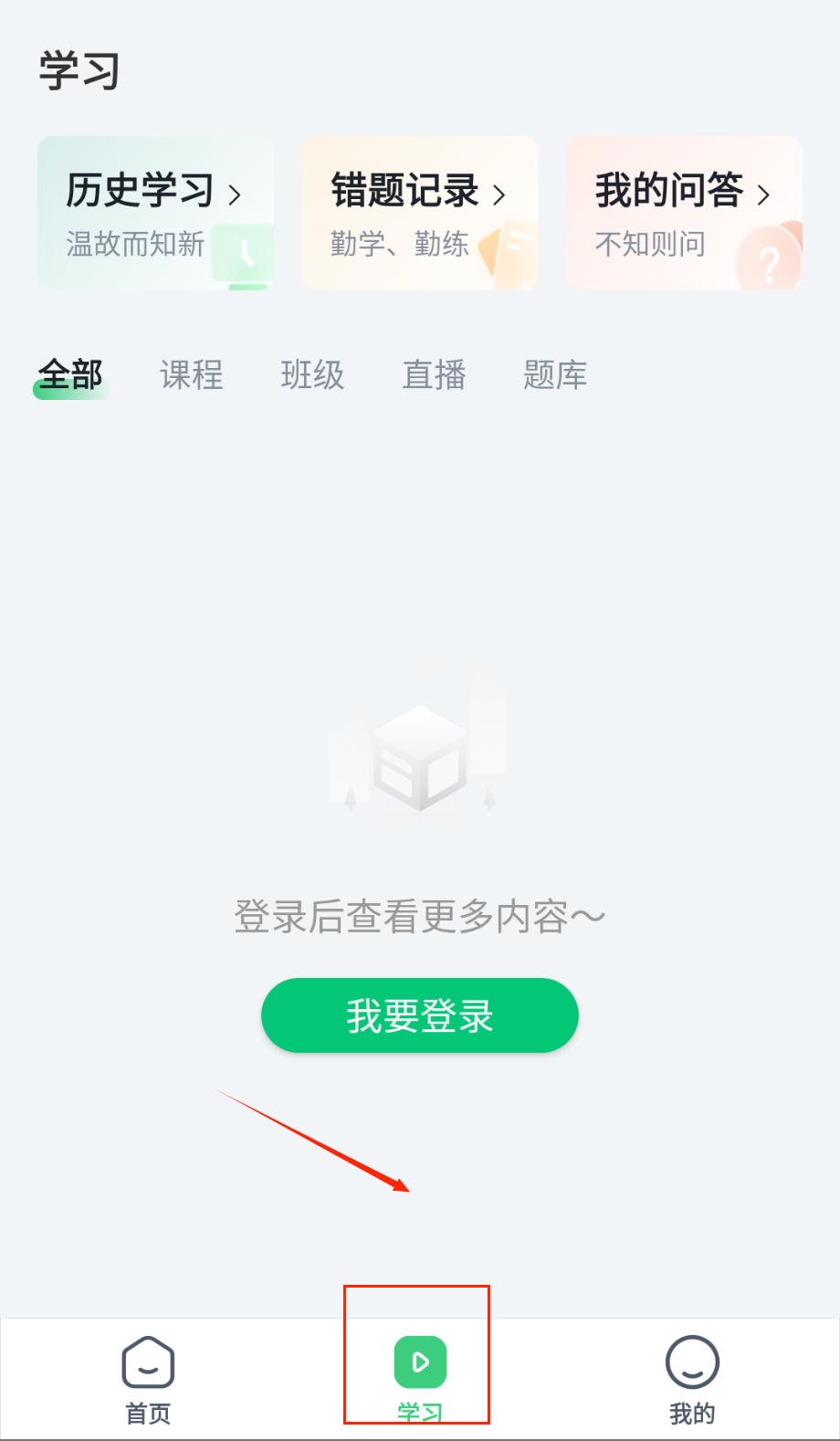Open 我的 in bottom navigation
Viewport: 840px width, 1441px height.
(692, 1379)
